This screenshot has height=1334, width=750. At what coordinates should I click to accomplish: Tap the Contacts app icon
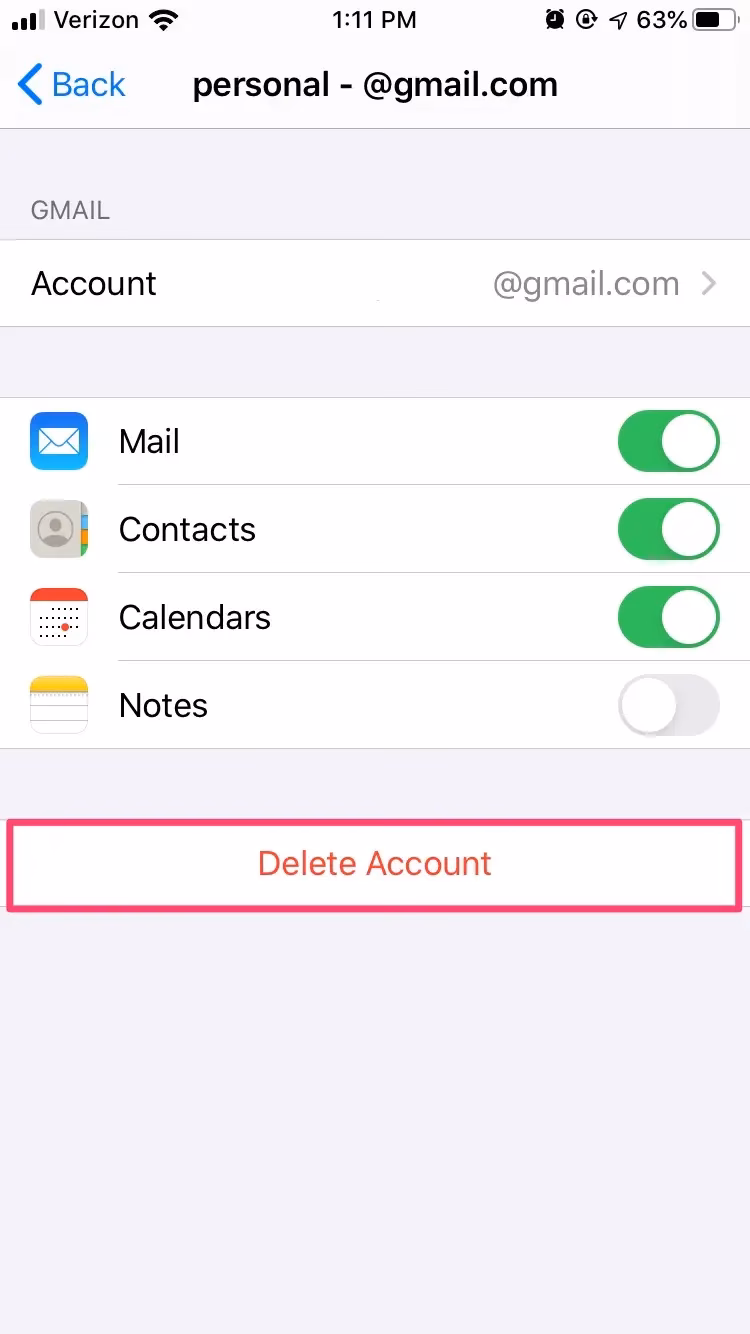click(x=58, y=529)
